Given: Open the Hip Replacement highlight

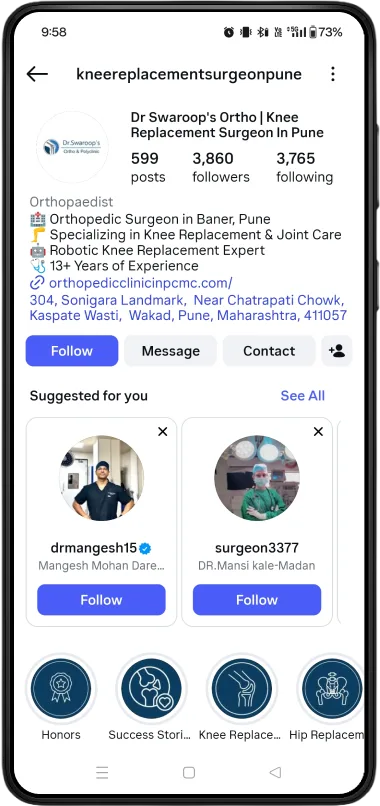Looking at the screenshot, I should (x=329, y=698).
